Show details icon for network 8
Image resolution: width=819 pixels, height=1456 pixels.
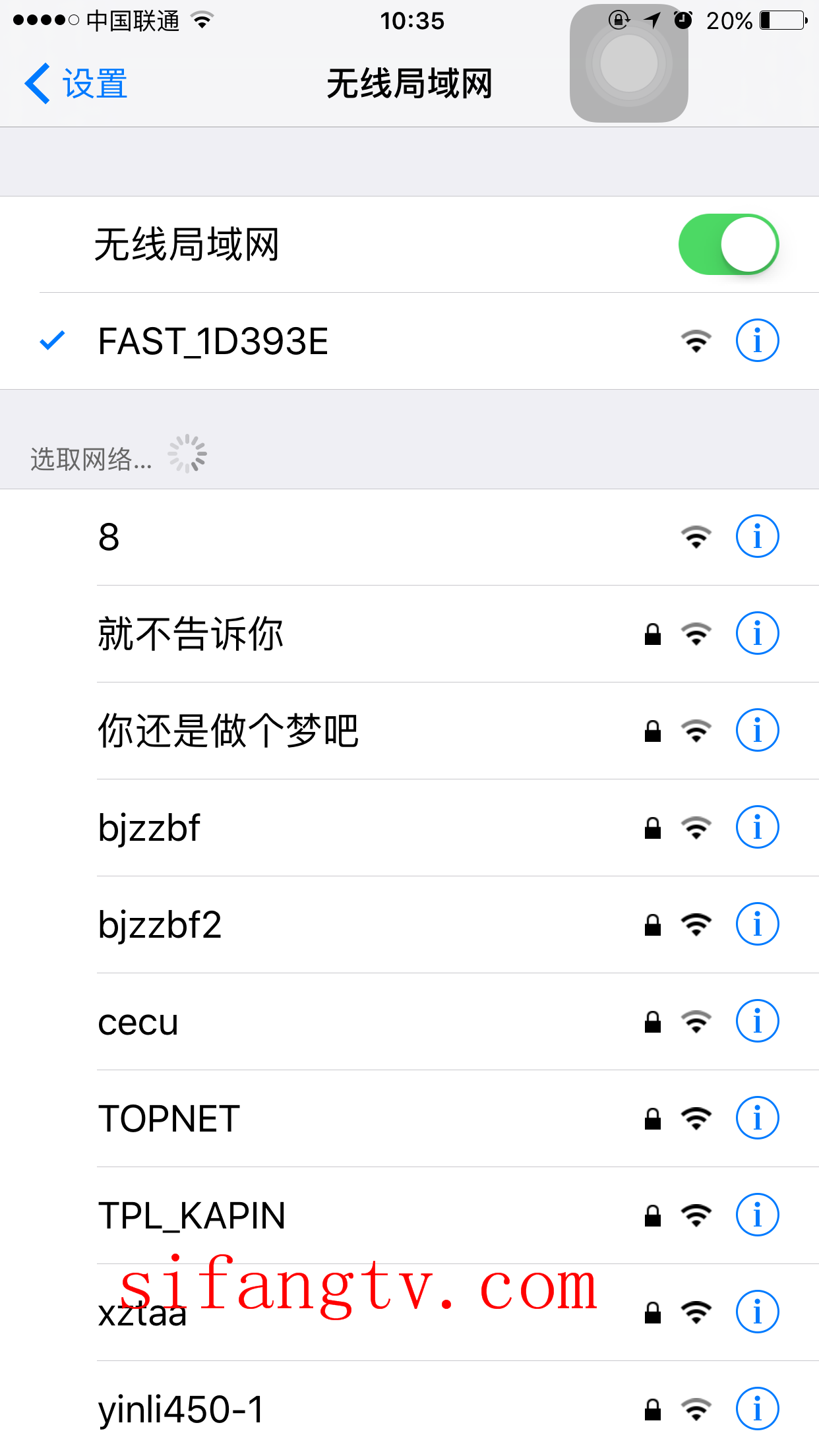click(757, 537)
